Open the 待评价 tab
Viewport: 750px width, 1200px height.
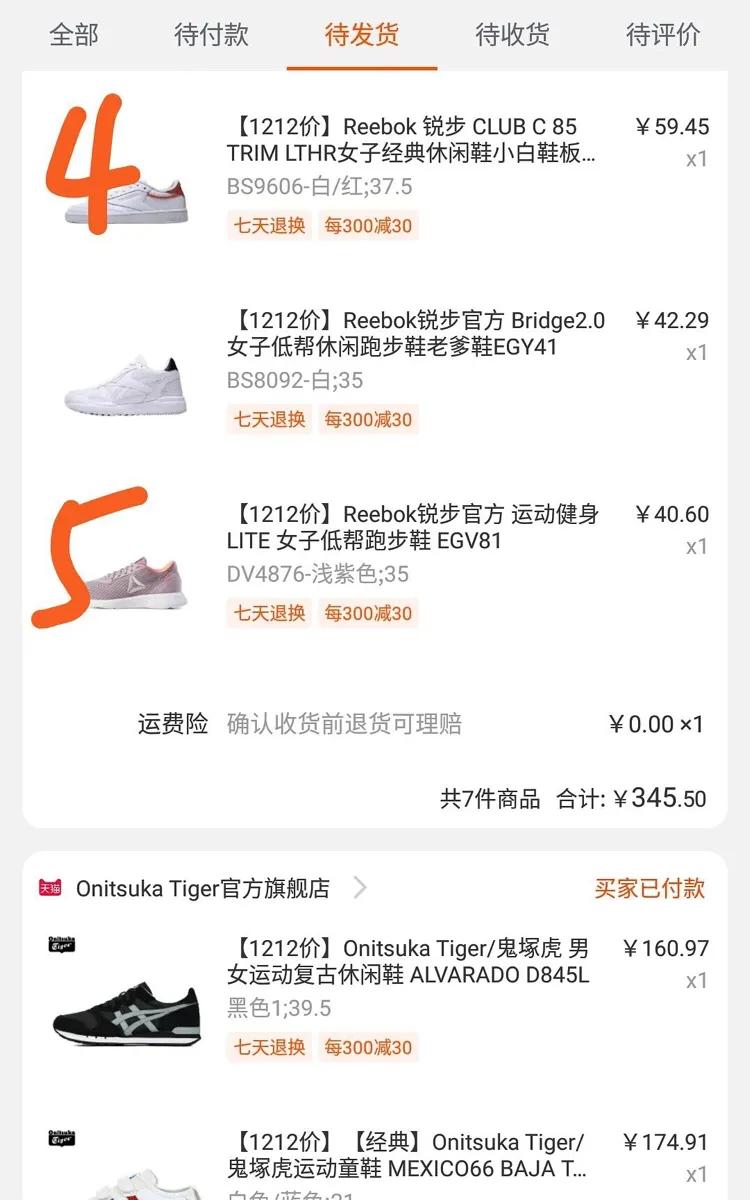[x=662, y=33]
